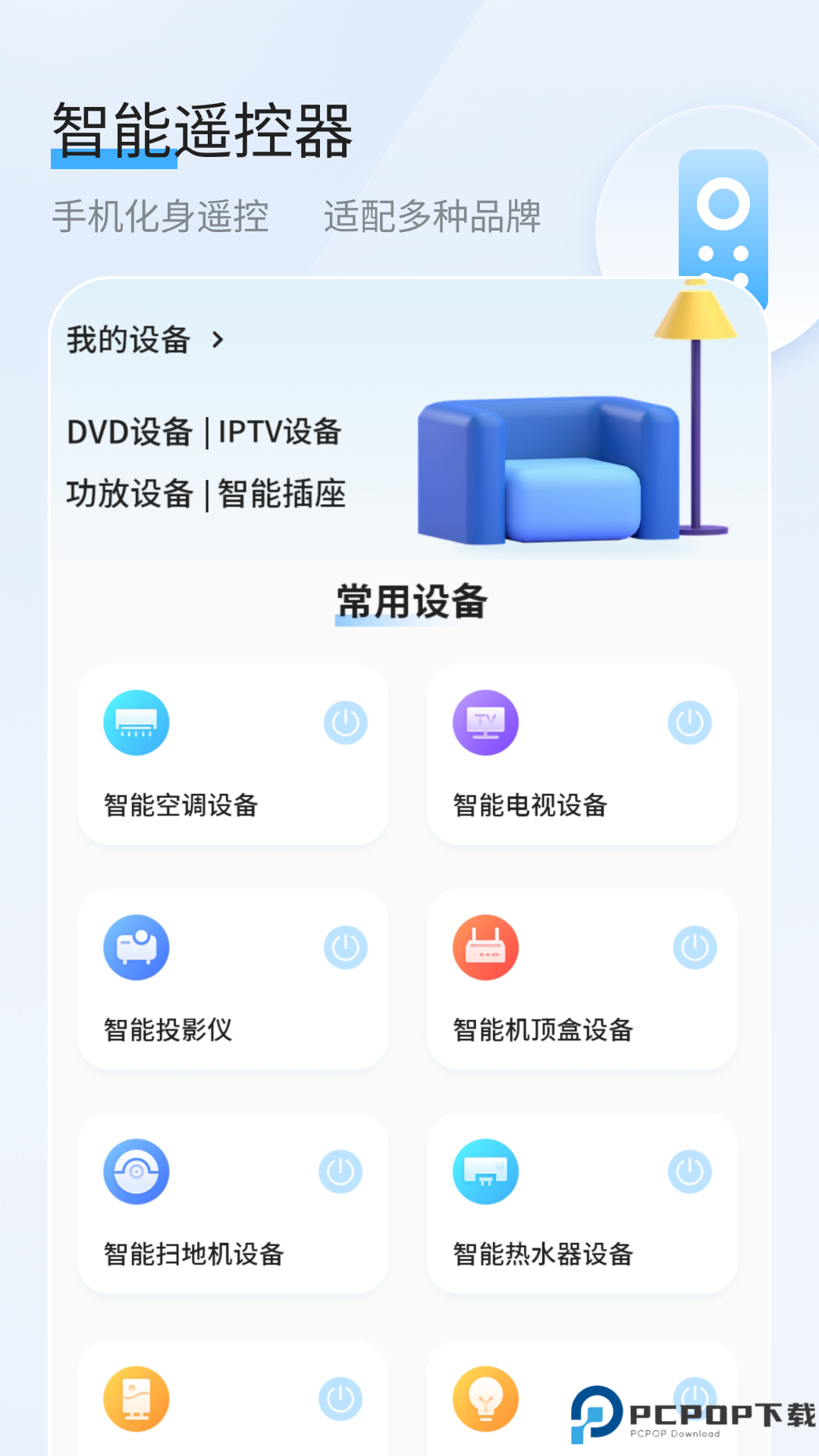Select the smart air conditioner icon

pyautogui.click(x=136, y=723)
